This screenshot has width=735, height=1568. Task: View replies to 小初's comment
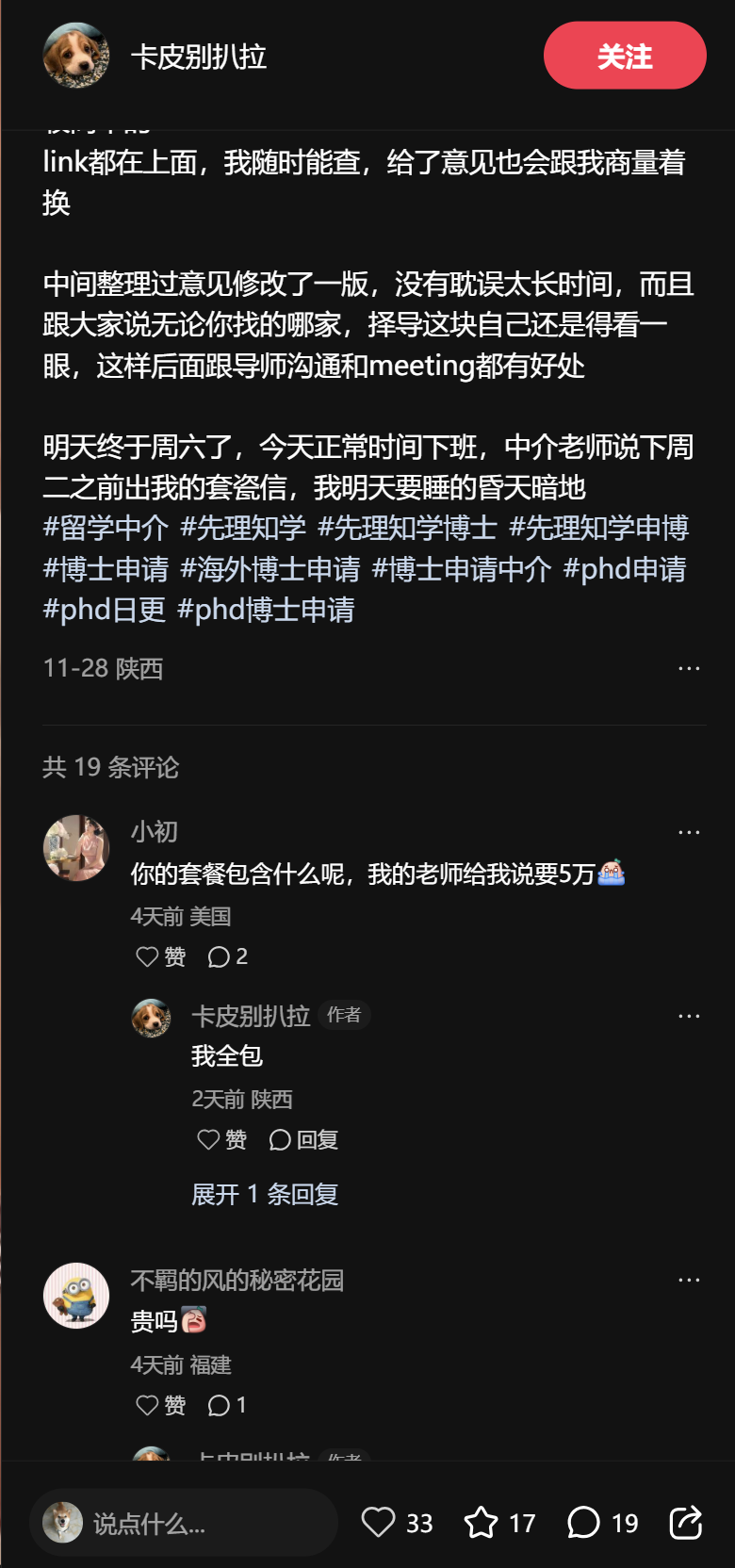pyautogui.click(x=227, y=957)
